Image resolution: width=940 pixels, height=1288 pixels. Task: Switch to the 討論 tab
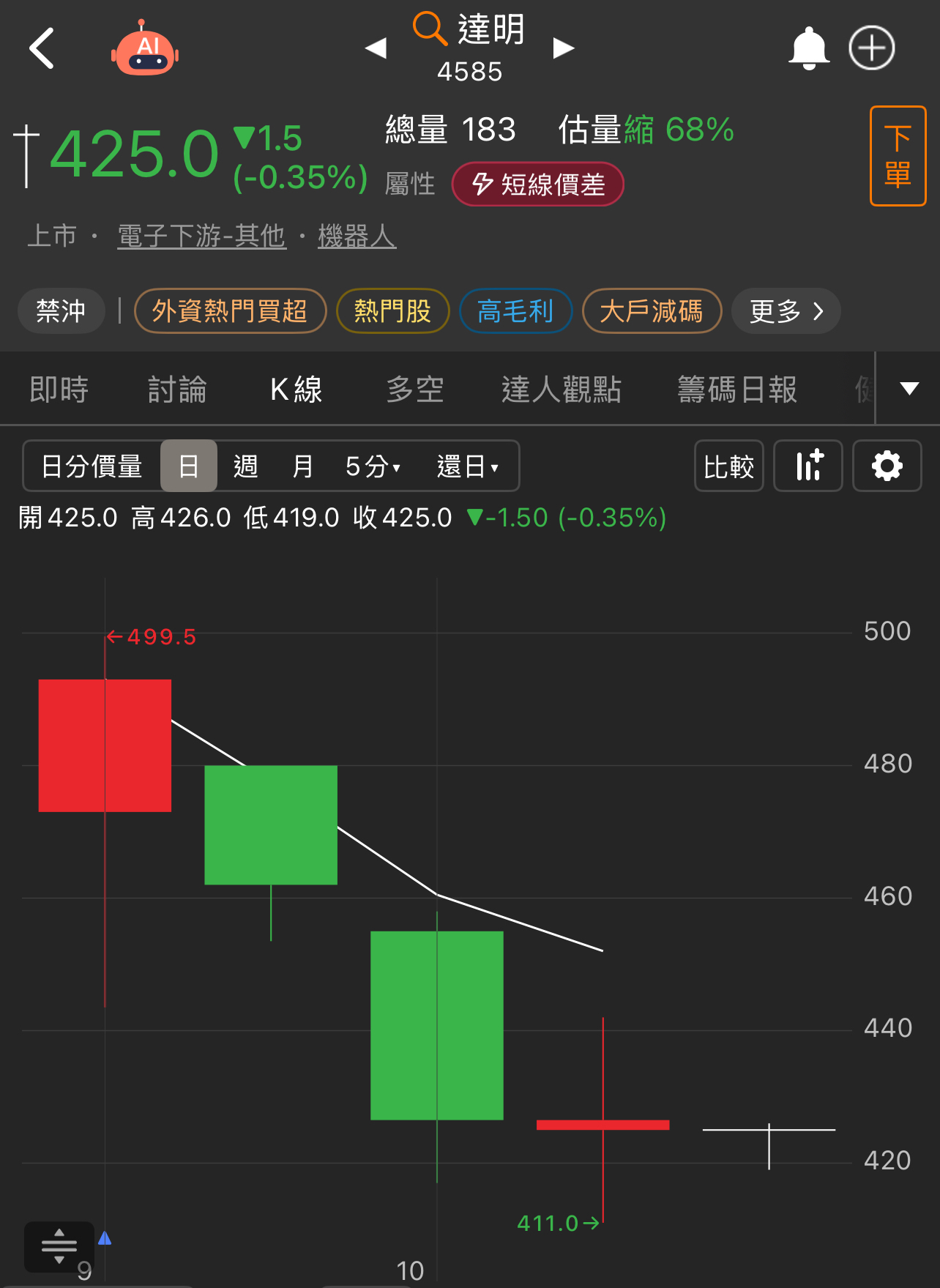[x=177, y=389]
